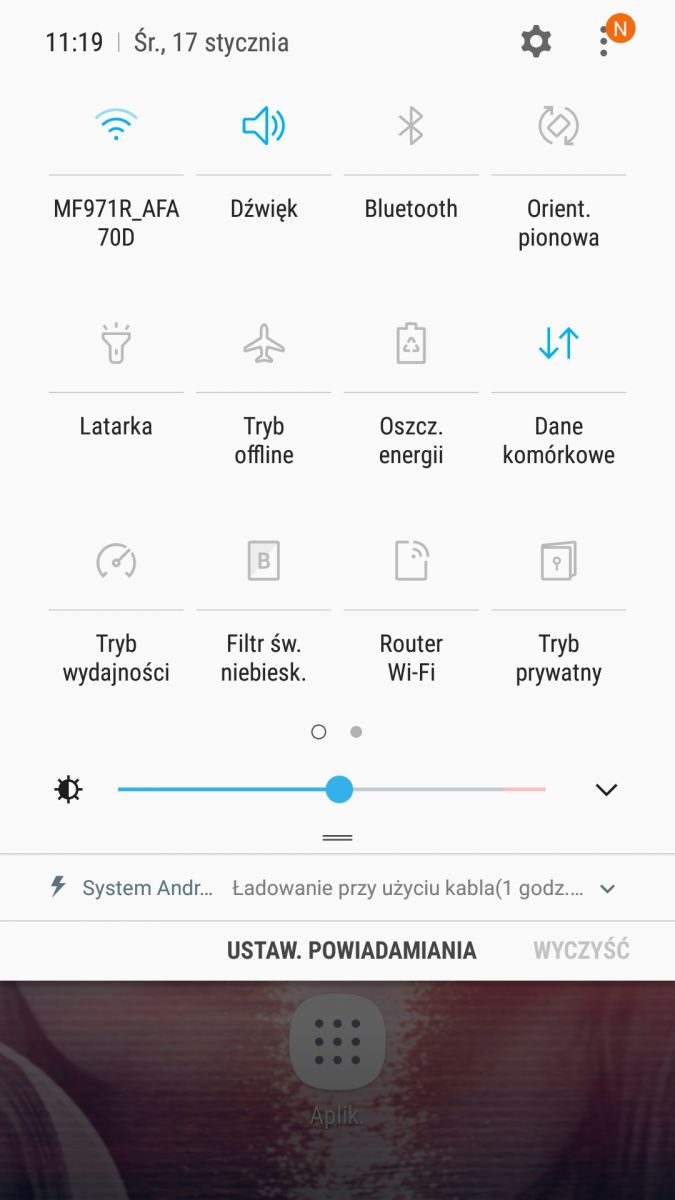Enable Tryb offline airplane mode
This screenshot has height=1200, width=675.
pos(264,343)
